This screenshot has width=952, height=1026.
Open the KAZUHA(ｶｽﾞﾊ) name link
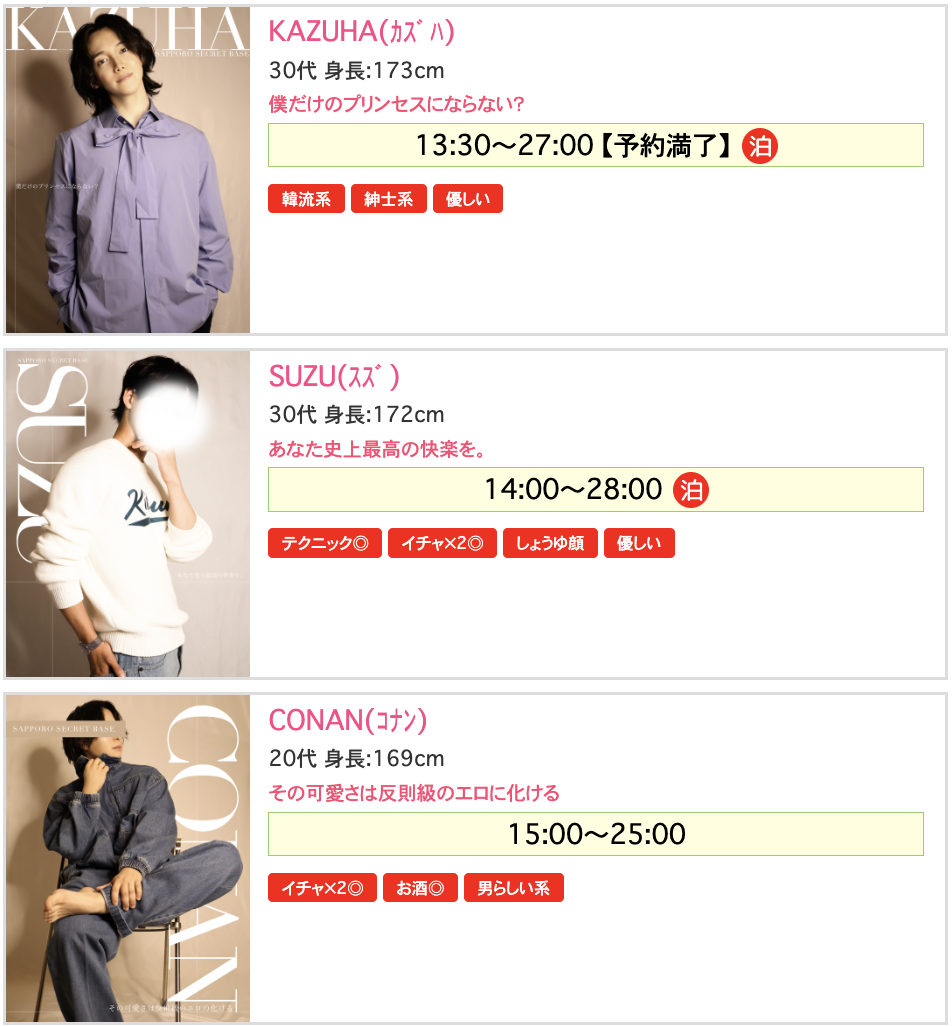(x=361, y=32)
